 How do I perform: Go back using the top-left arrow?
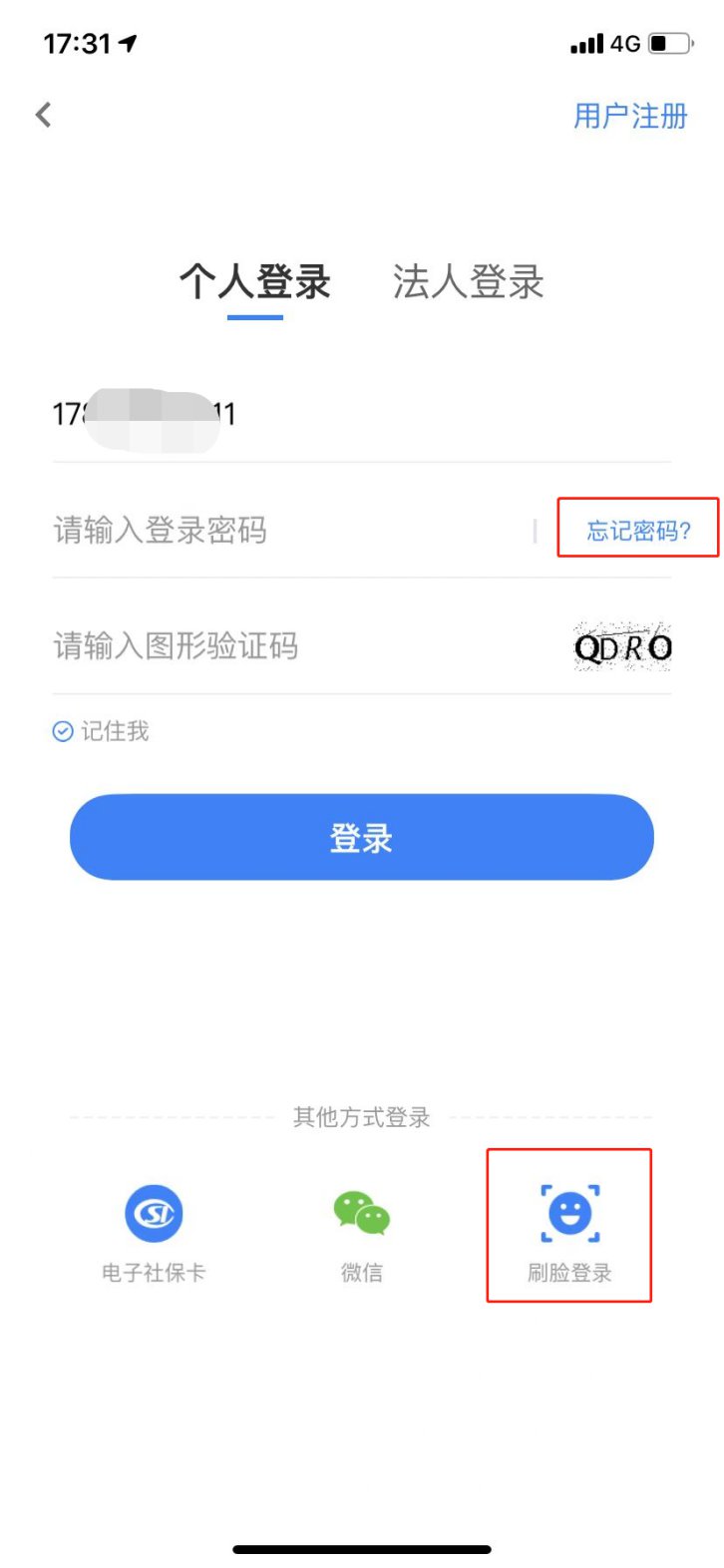[43, 115]
